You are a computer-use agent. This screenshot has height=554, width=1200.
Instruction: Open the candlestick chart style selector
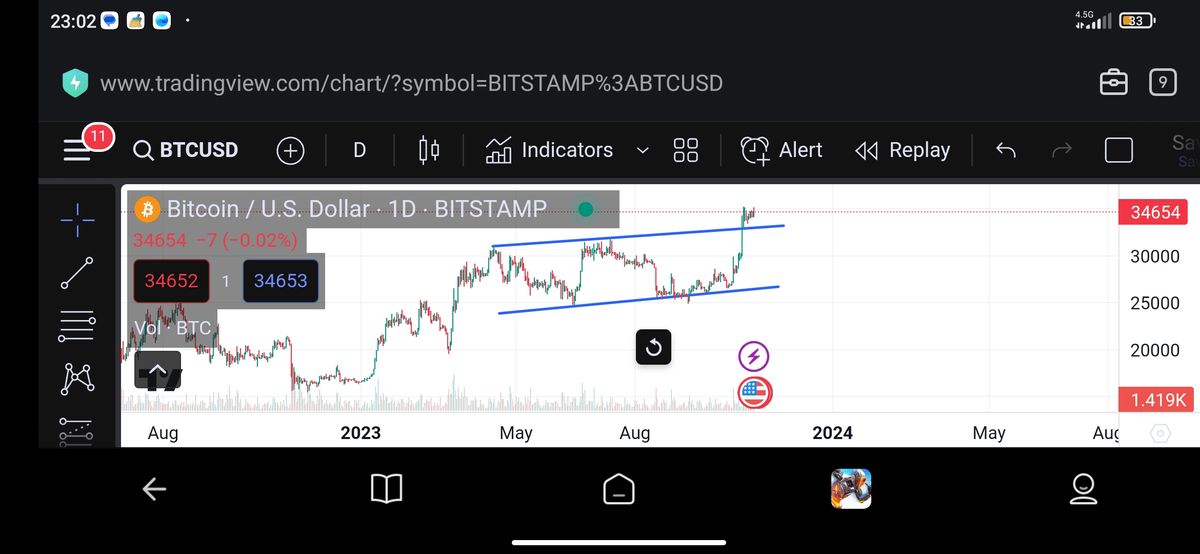coord(429,150)
